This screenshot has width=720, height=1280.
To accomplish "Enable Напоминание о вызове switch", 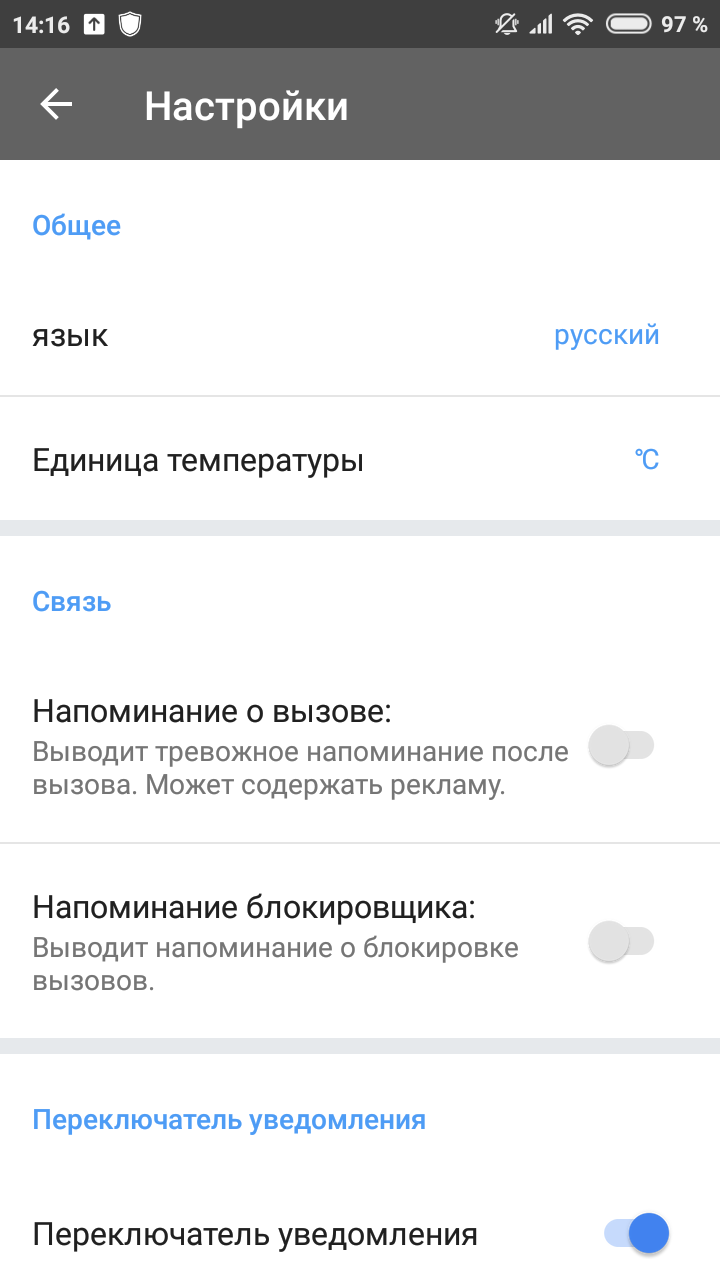I will pyautogui.click(x=621, y=746).
